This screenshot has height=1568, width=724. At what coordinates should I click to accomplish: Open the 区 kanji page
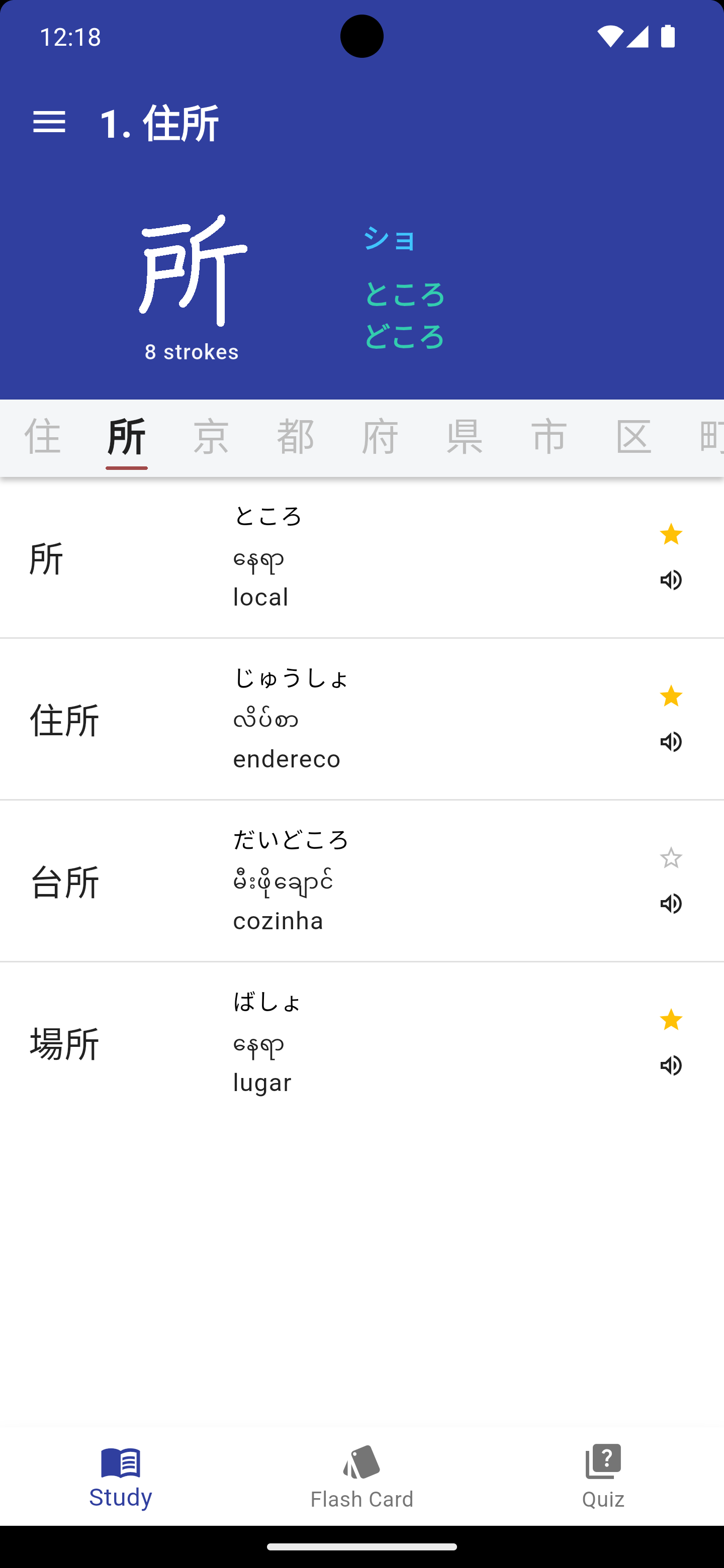coord(633,437)
